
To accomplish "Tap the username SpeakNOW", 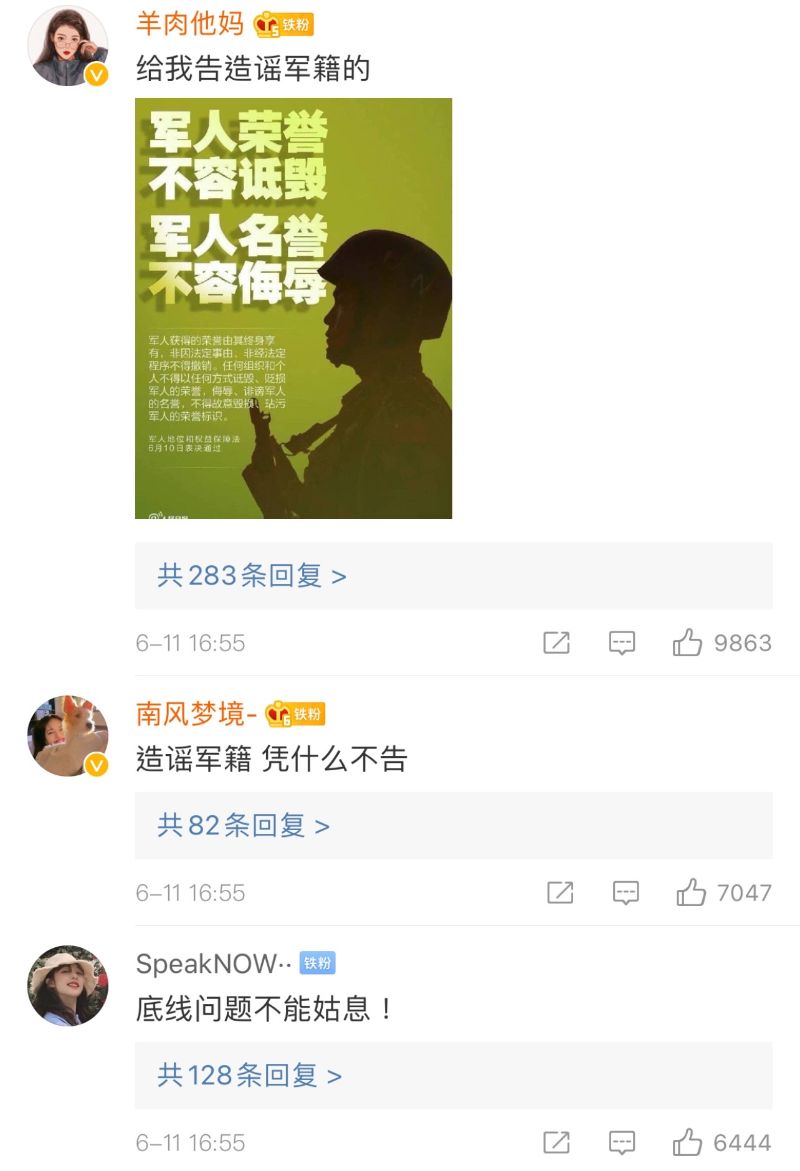I will click(213, 964).
